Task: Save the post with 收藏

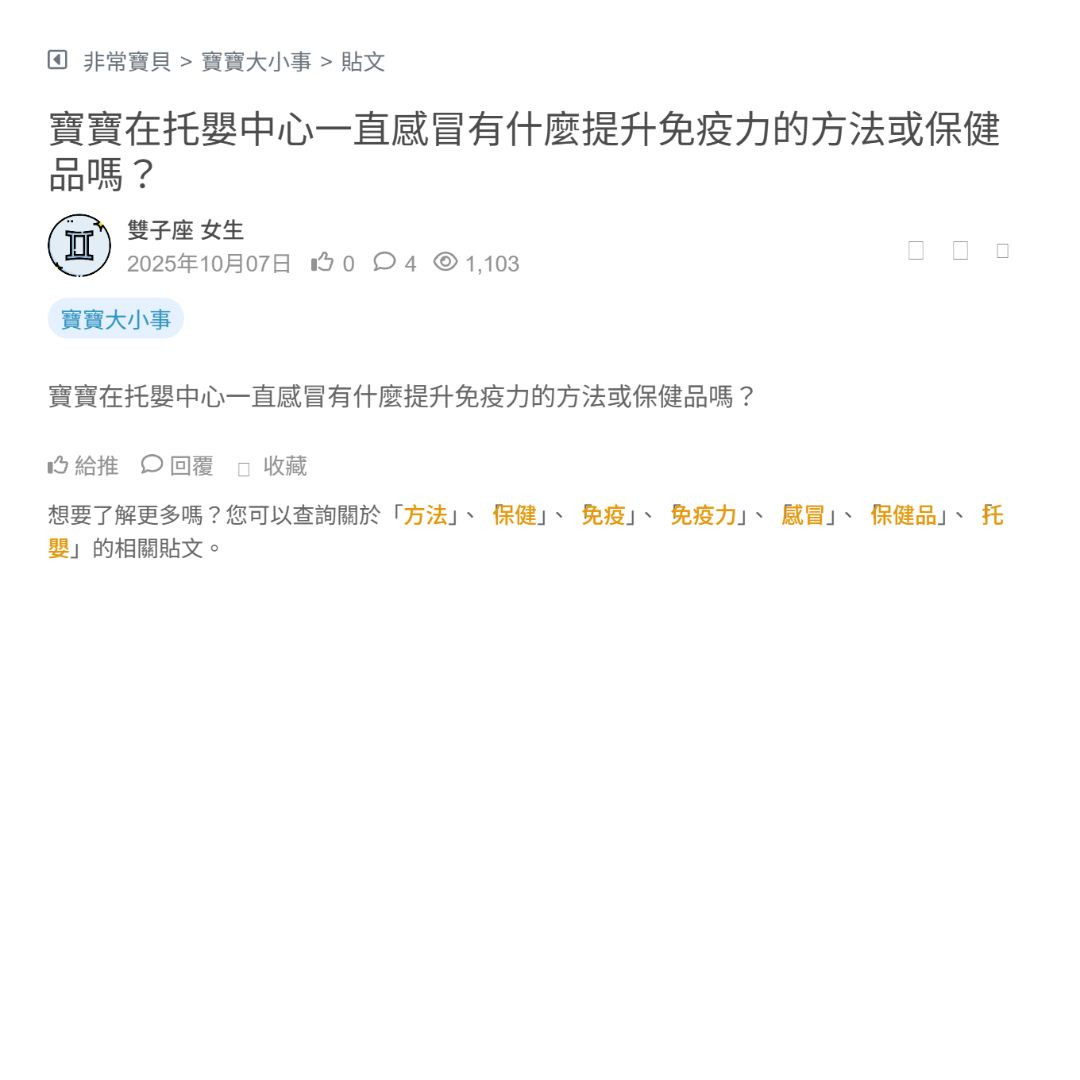Action: (273, 466)
